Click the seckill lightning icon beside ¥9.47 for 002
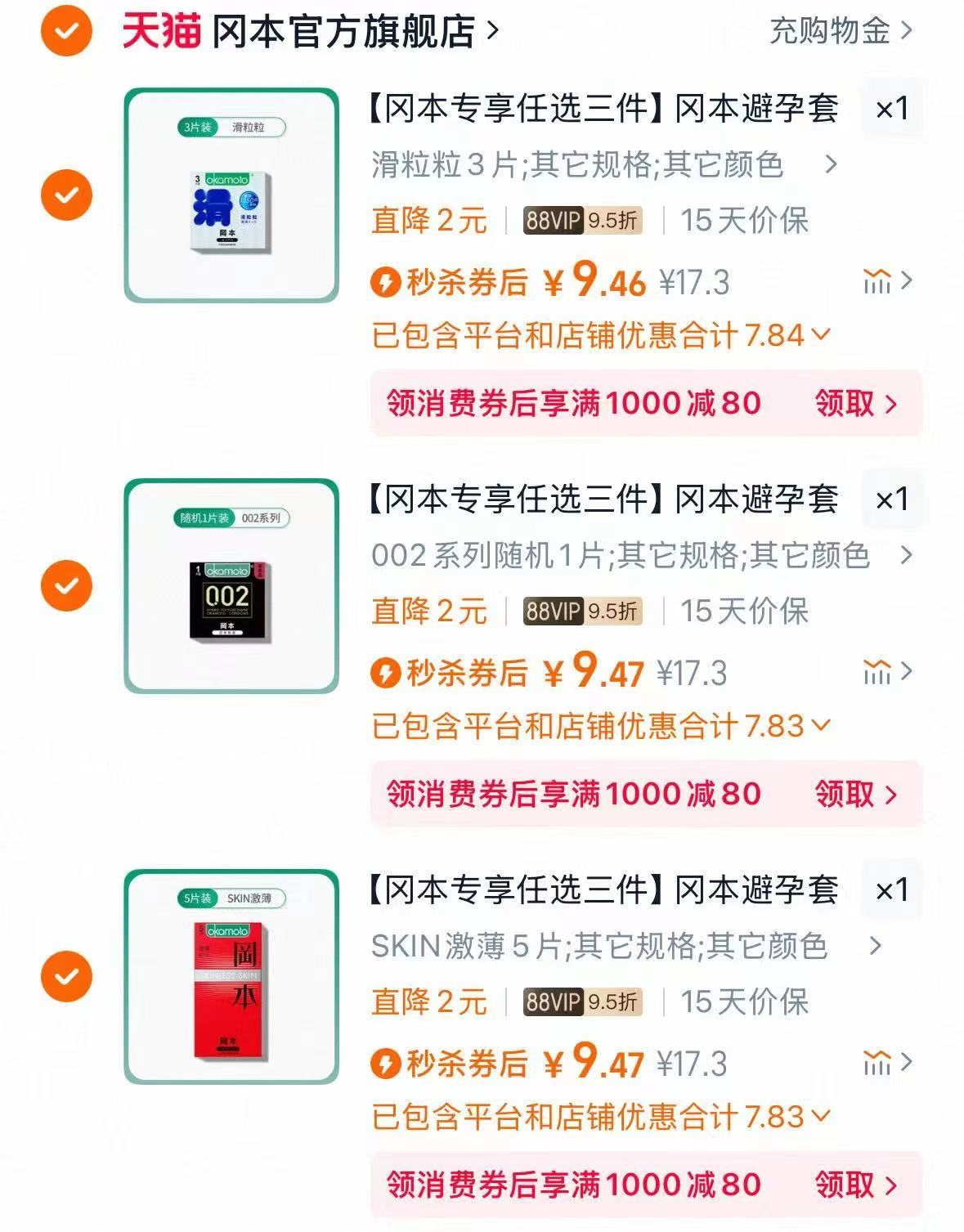964x1232 pixels. (385, 674)
